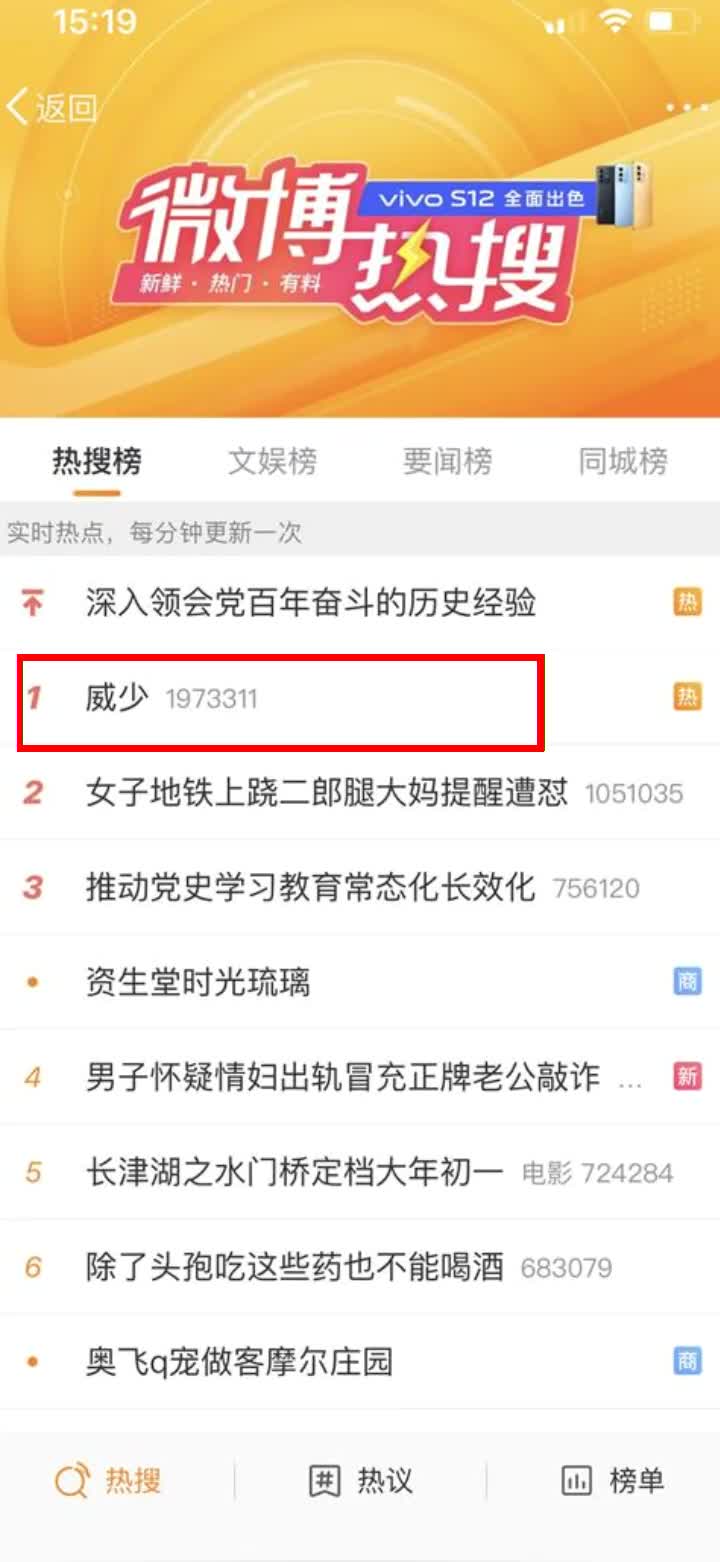This screenshot has width=720, height=1562.
Task: Open topic 推动党史学习教育常态化长效化
Action: coord(310,887)
